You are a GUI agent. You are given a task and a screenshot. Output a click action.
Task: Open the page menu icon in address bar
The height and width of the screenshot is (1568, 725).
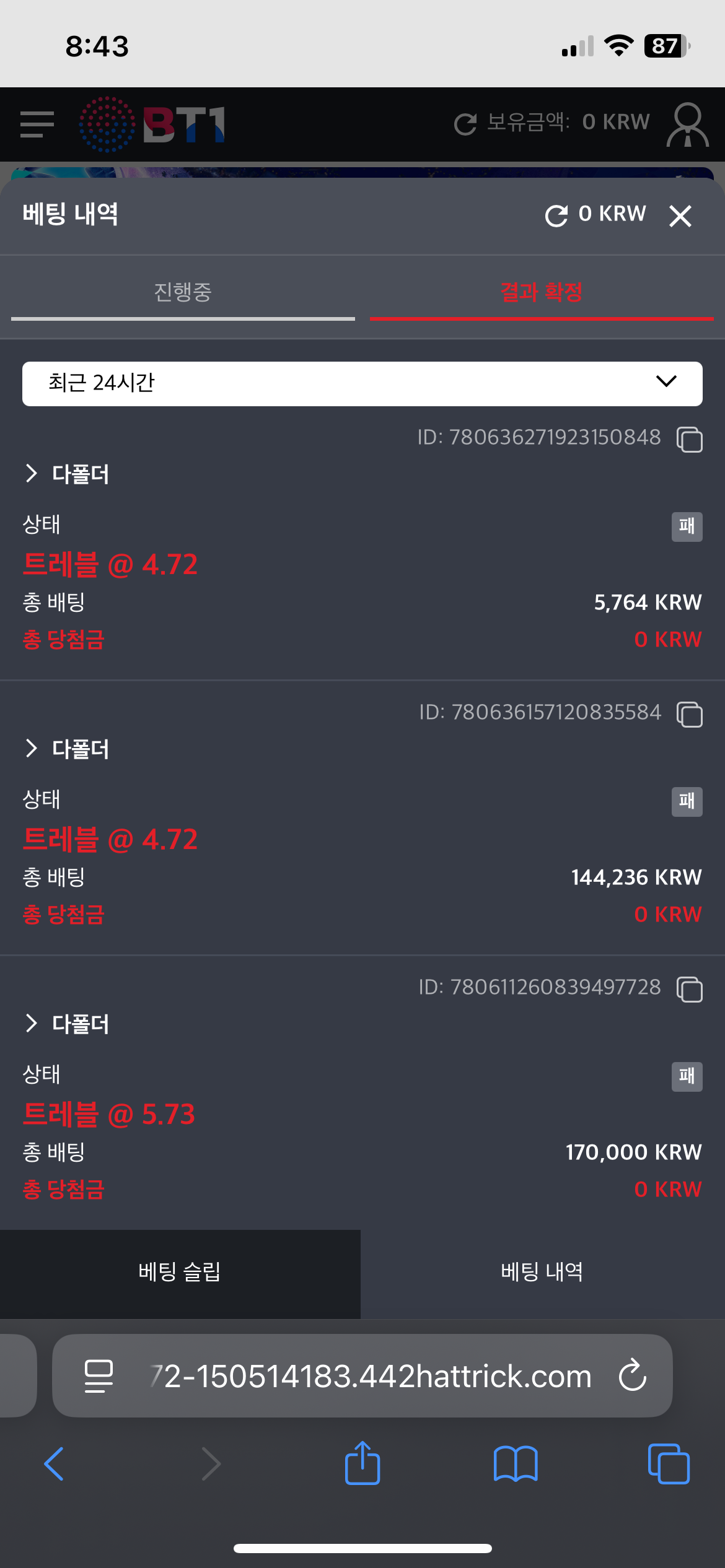click(99, 1376)
